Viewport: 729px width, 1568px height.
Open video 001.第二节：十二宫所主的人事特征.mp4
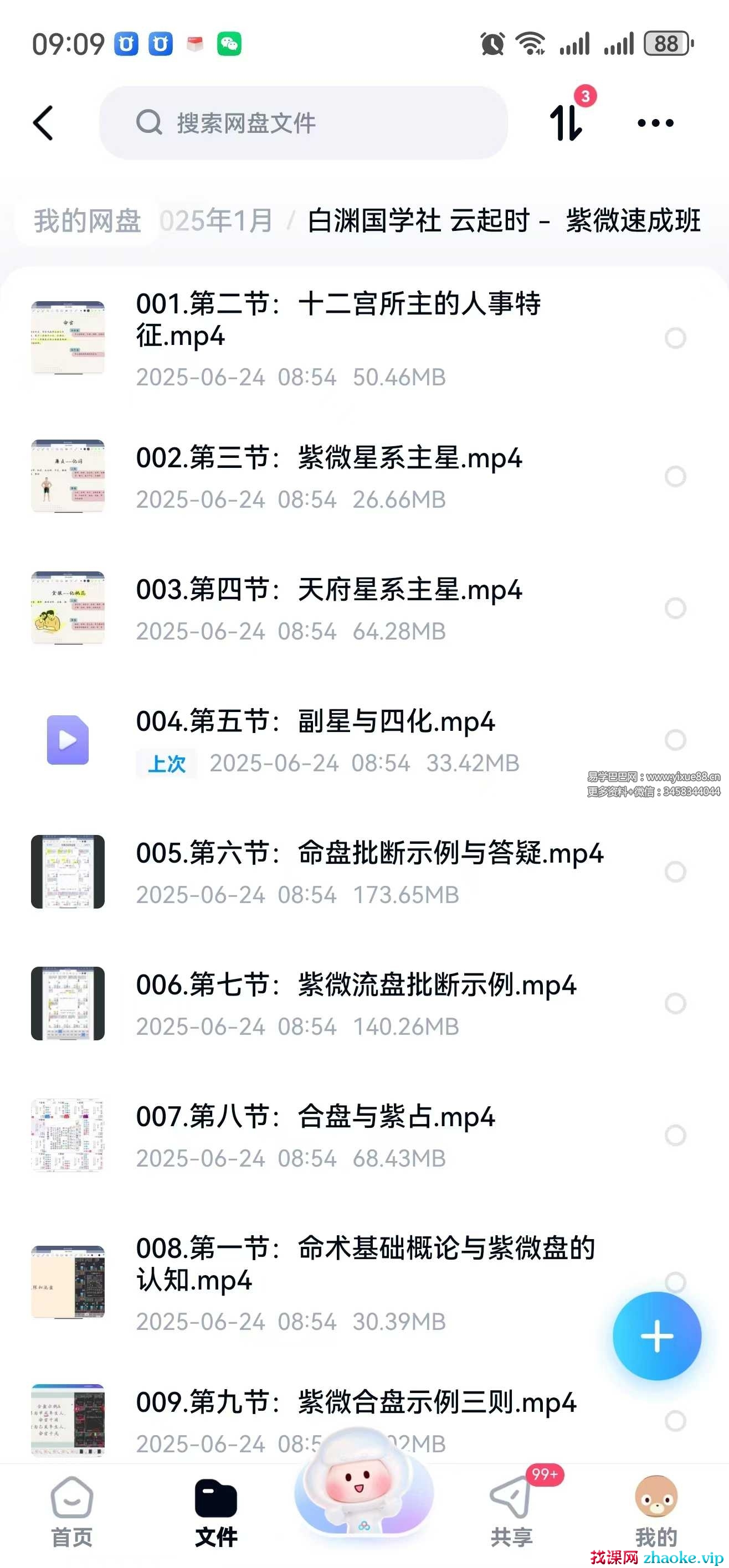click(x=338, y=319)
